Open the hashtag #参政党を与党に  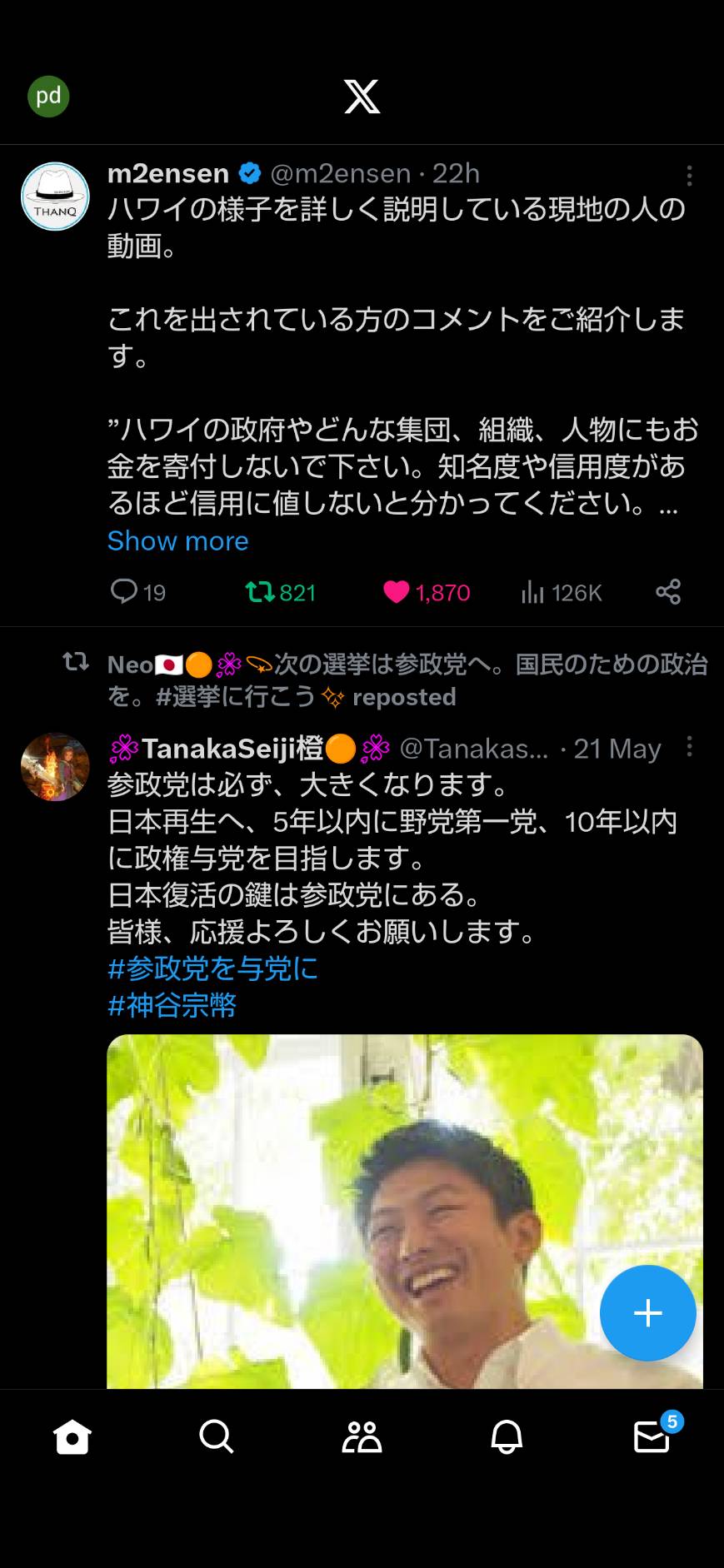click(x=213, y=968)
